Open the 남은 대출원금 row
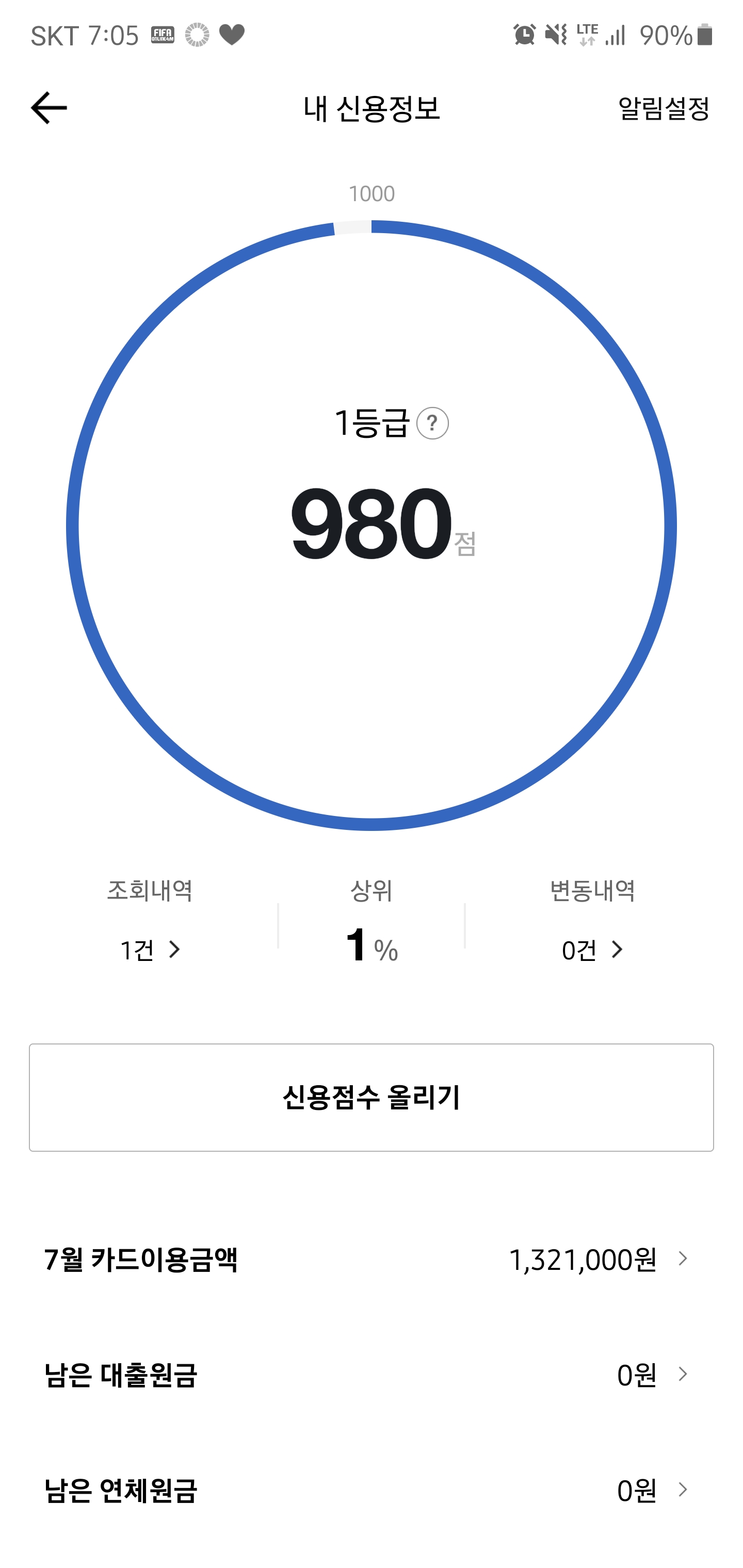 pyautogui.click(x=372, y=1375)
